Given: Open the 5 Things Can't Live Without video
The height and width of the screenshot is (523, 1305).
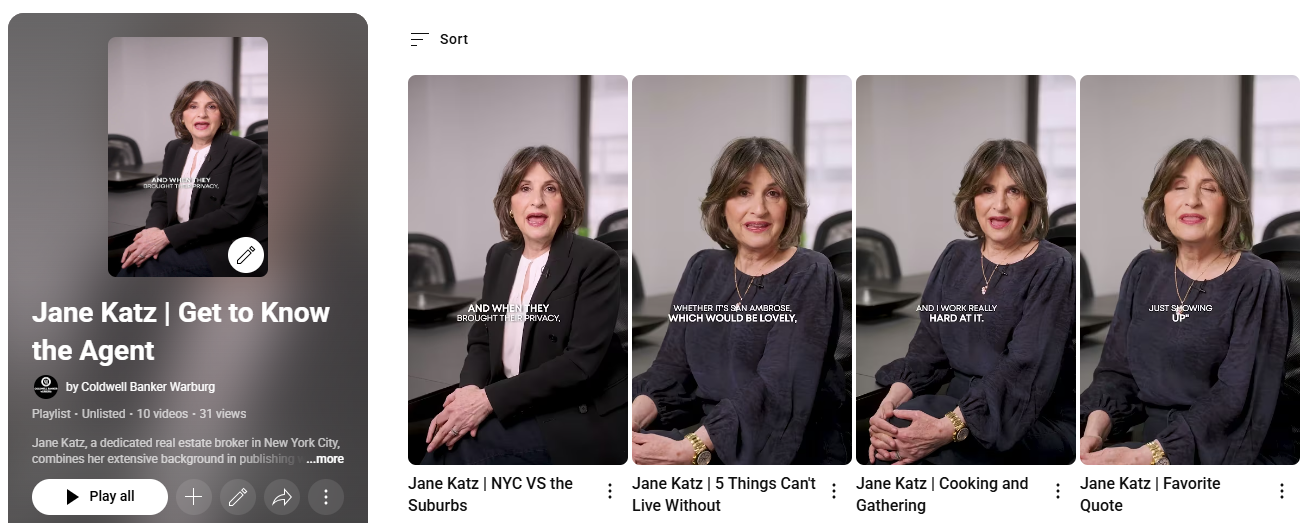Looking at the screenshot, I should coord(742,270).
